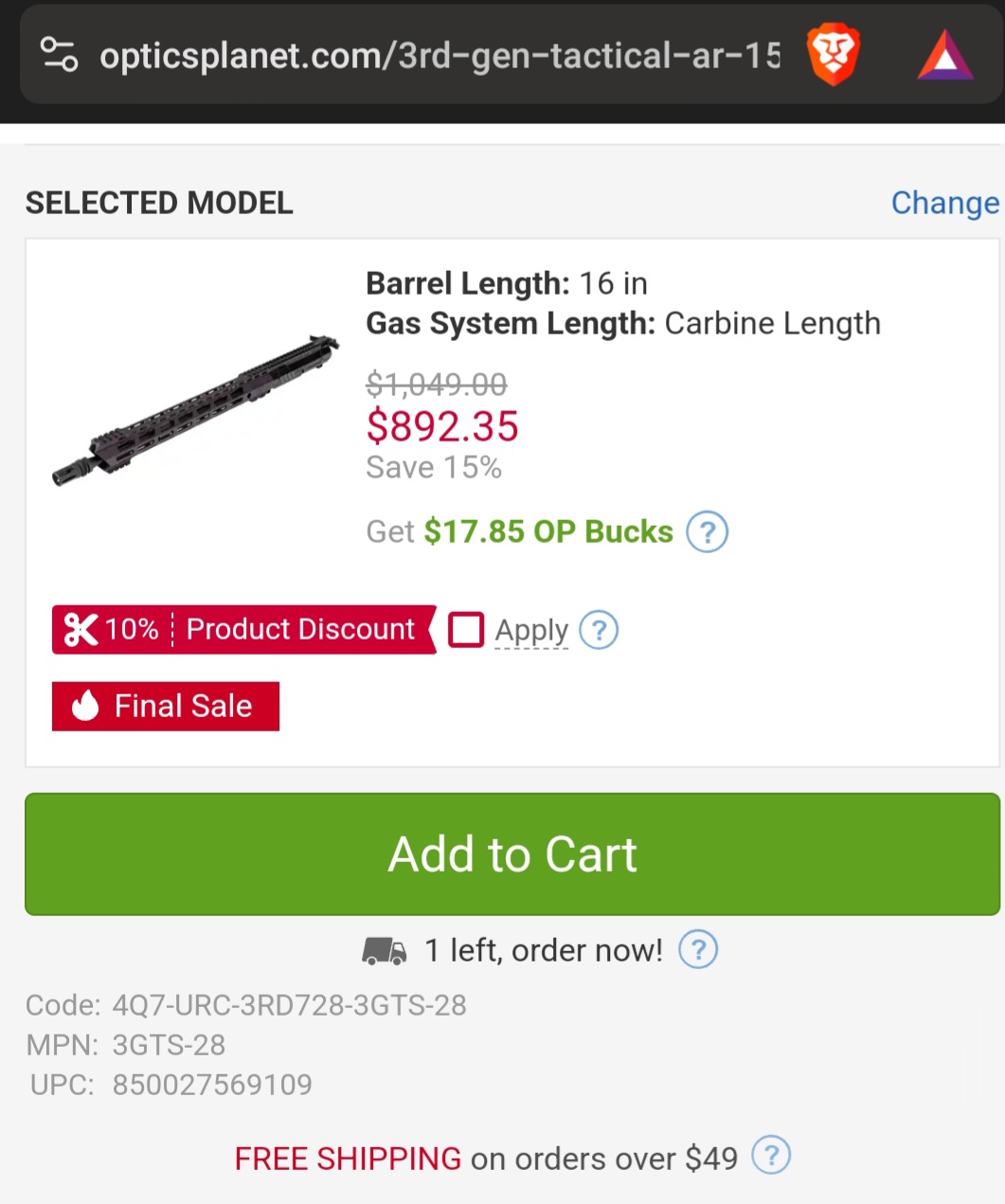
Task: Open site settings icon in address bar
Action: tap(59, 55)
